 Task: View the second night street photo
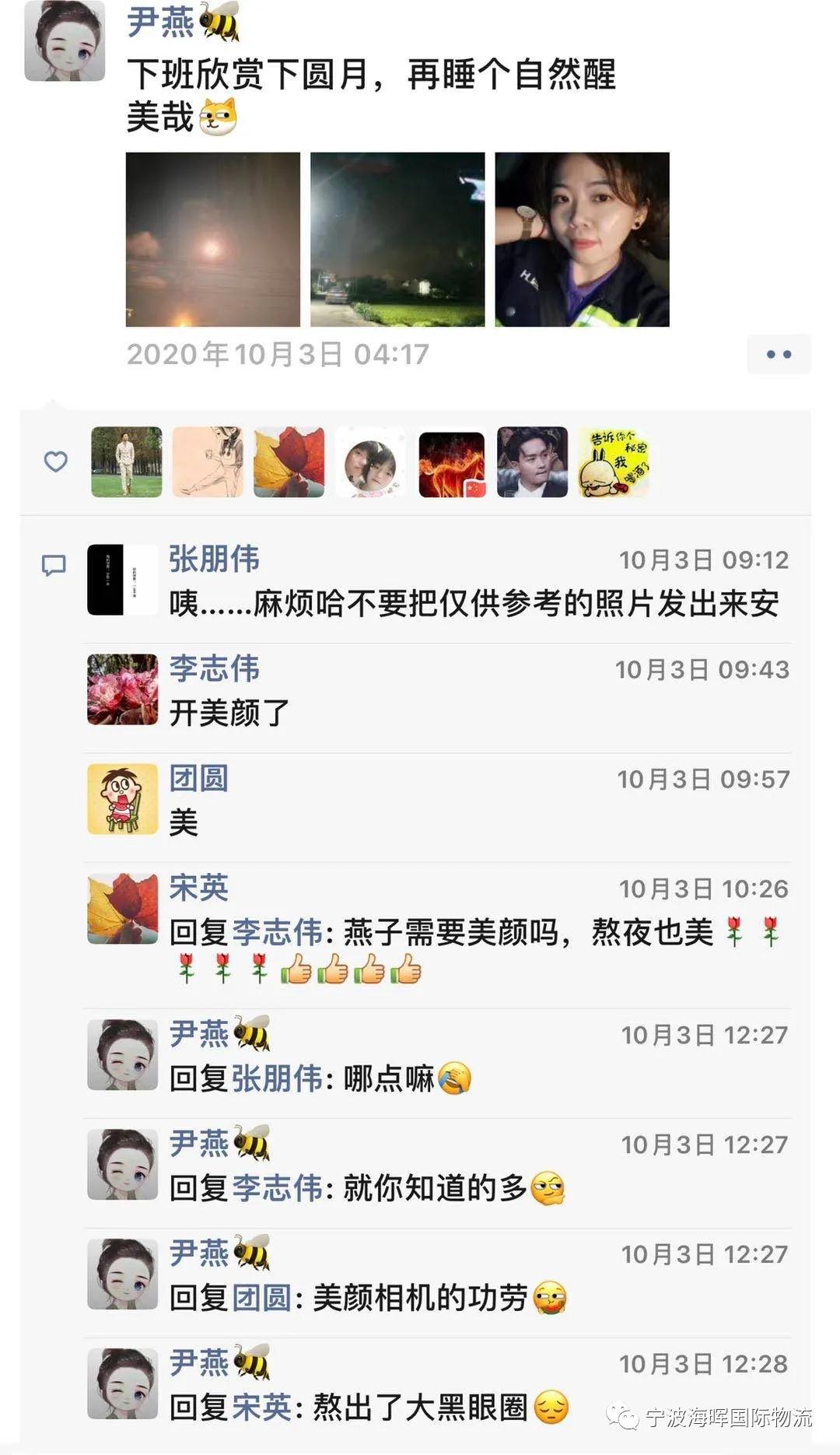(397, 240)
